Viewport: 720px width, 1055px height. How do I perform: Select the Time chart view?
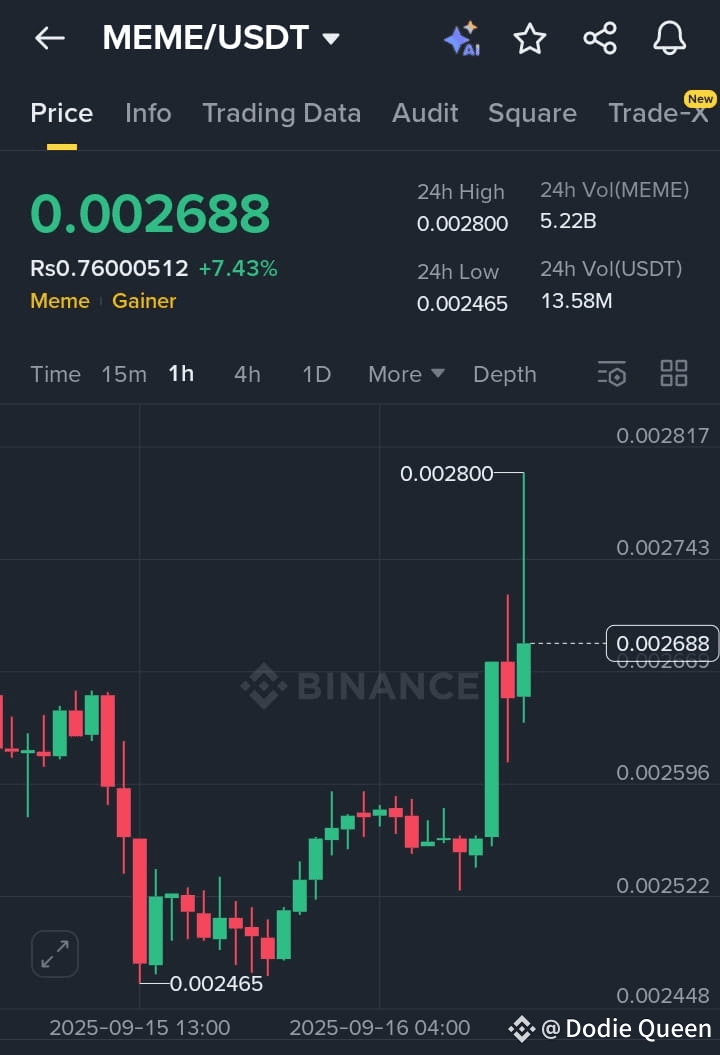55,374
